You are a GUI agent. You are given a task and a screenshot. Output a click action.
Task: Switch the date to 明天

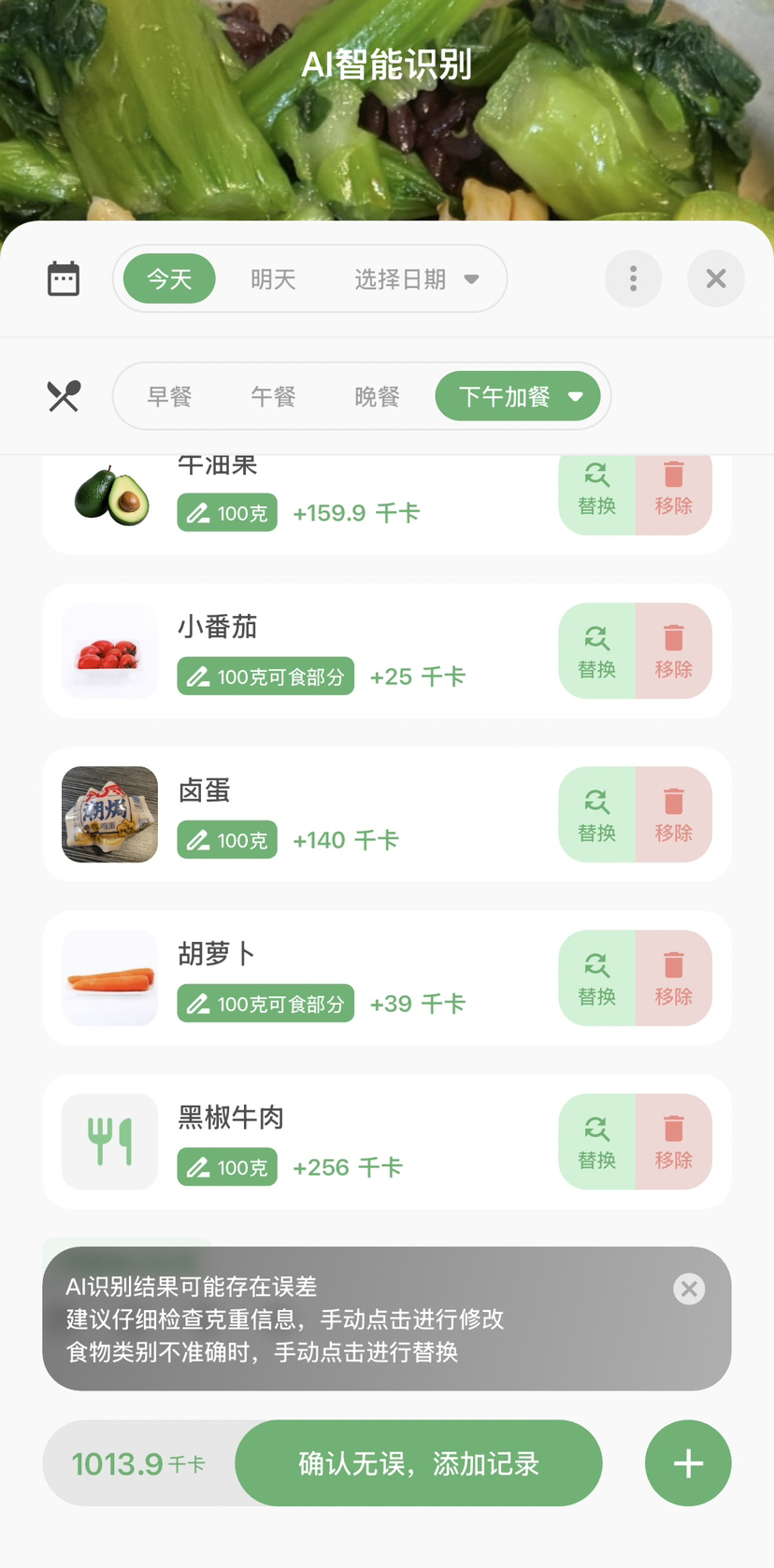click(273, 278)
